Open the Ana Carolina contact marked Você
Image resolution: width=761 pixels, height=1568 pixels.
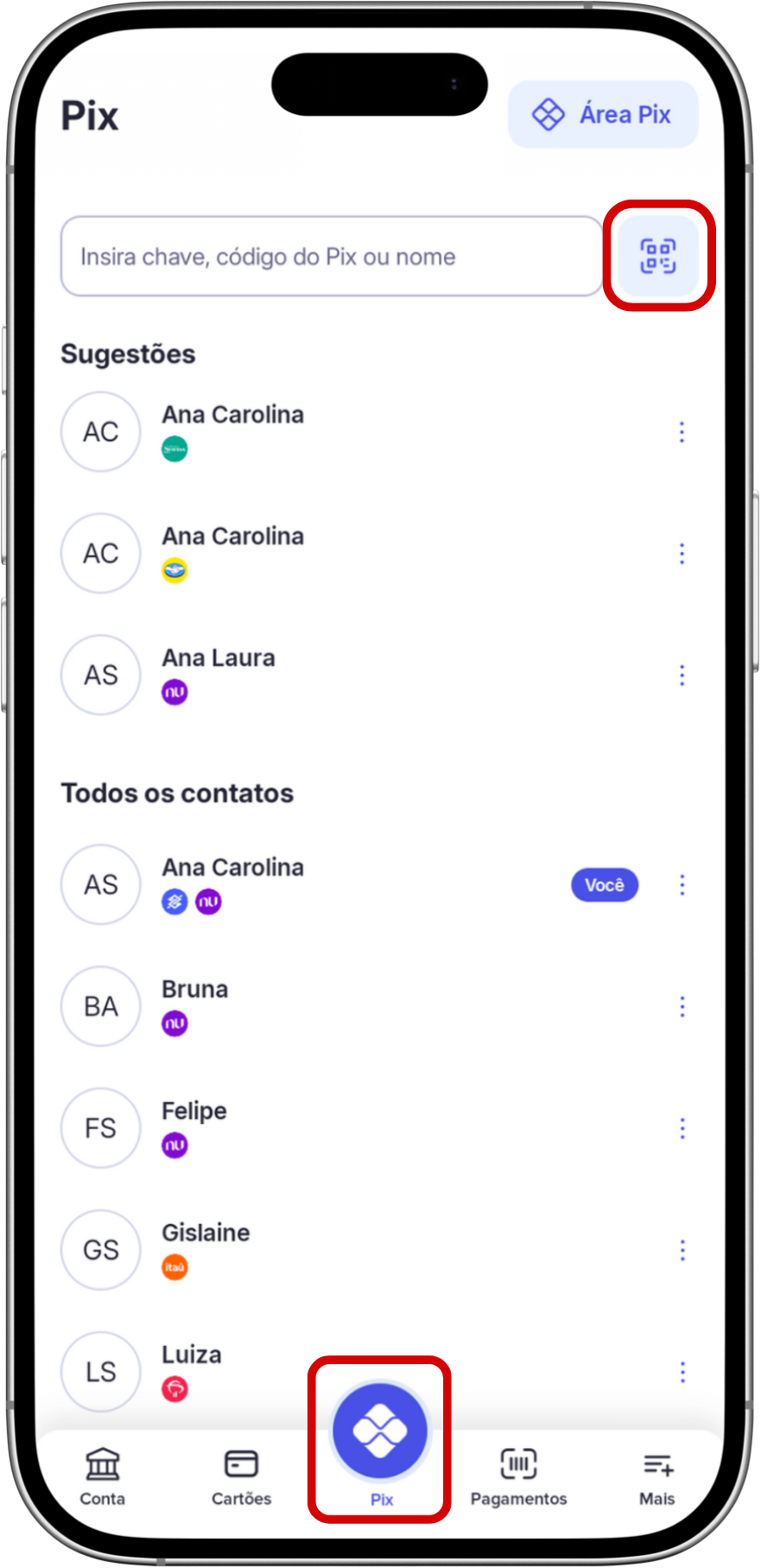(x=233, y=883)
